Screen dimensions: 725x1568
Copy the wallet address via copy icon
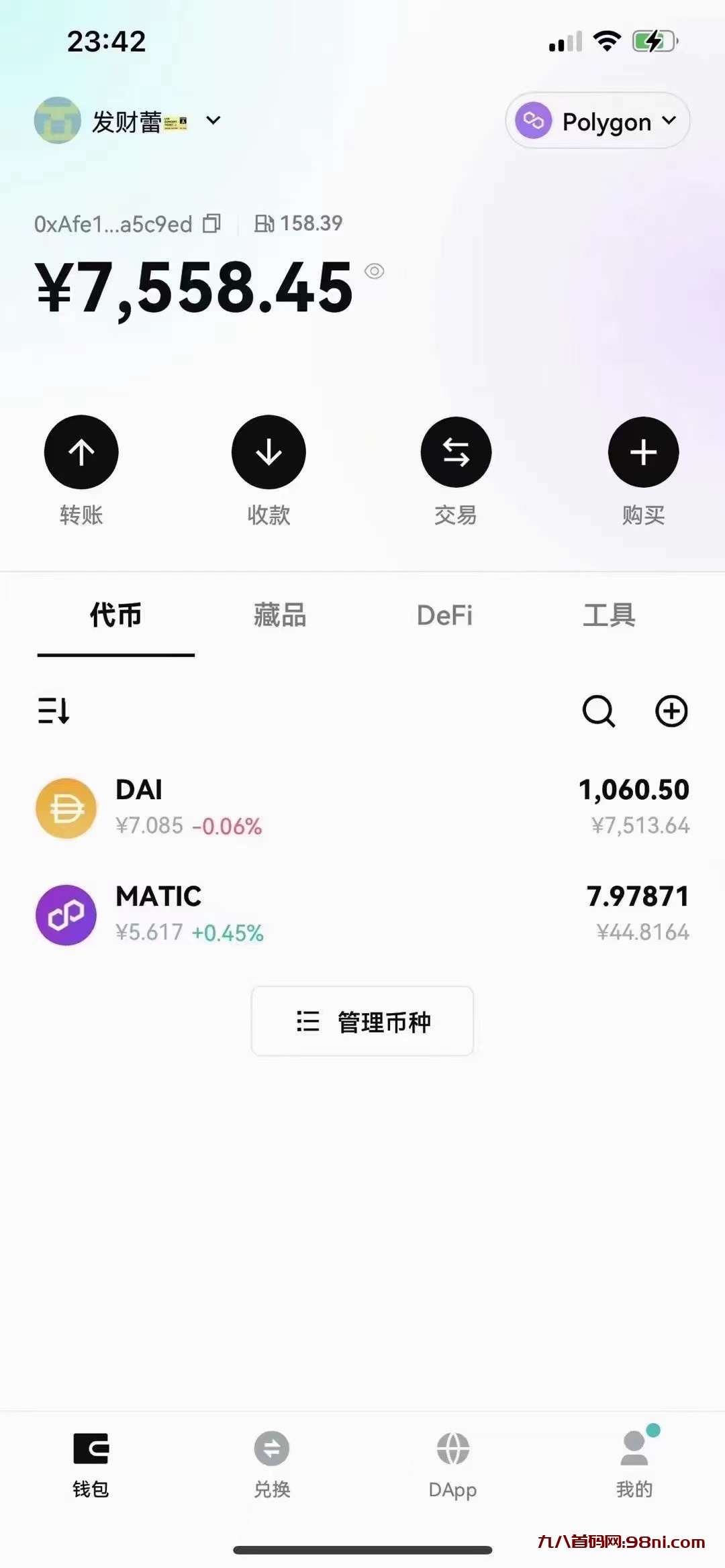(213, 223)
